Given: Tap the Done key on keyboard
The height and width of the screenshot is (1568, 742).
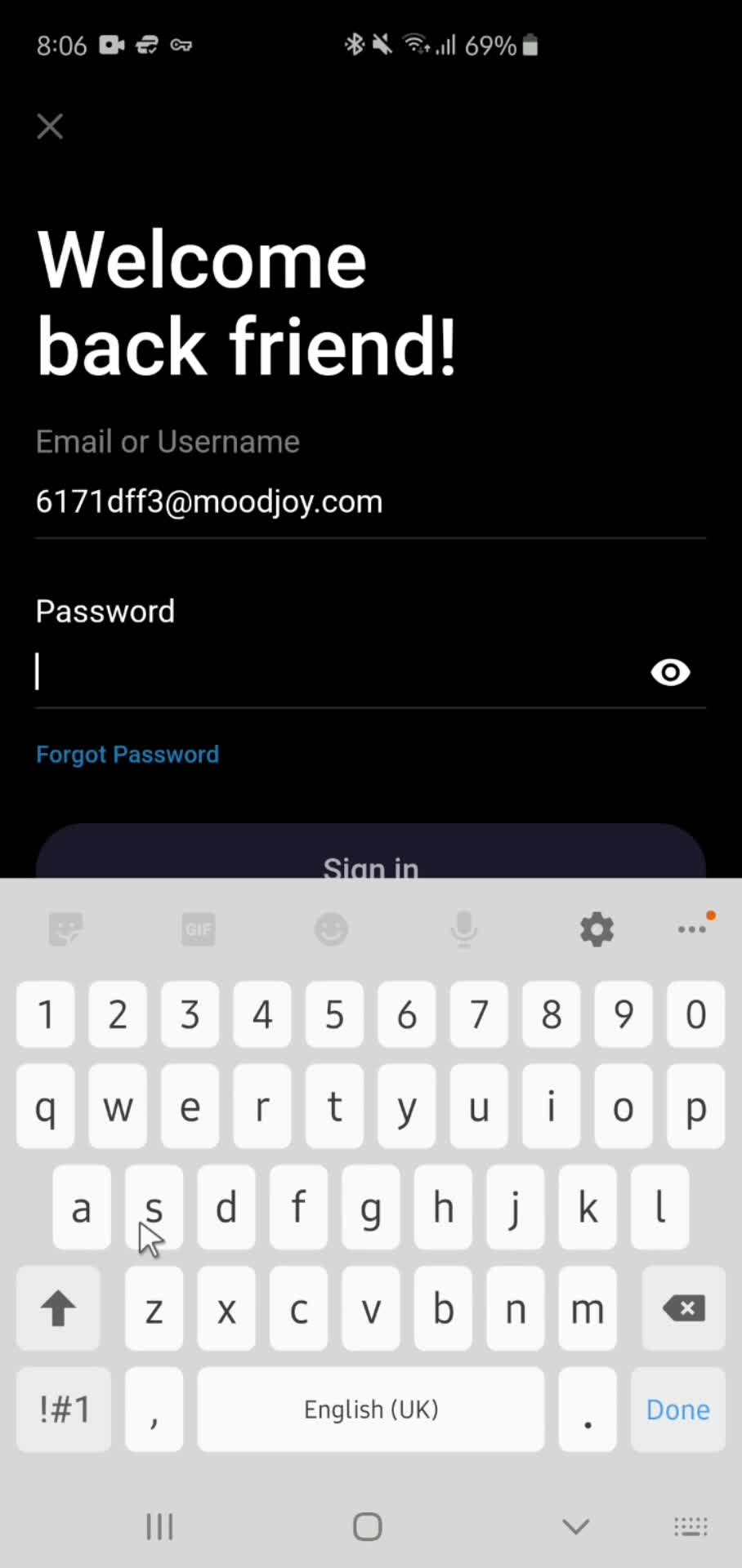Looking at the screenshot, I should coord(677,1410).
